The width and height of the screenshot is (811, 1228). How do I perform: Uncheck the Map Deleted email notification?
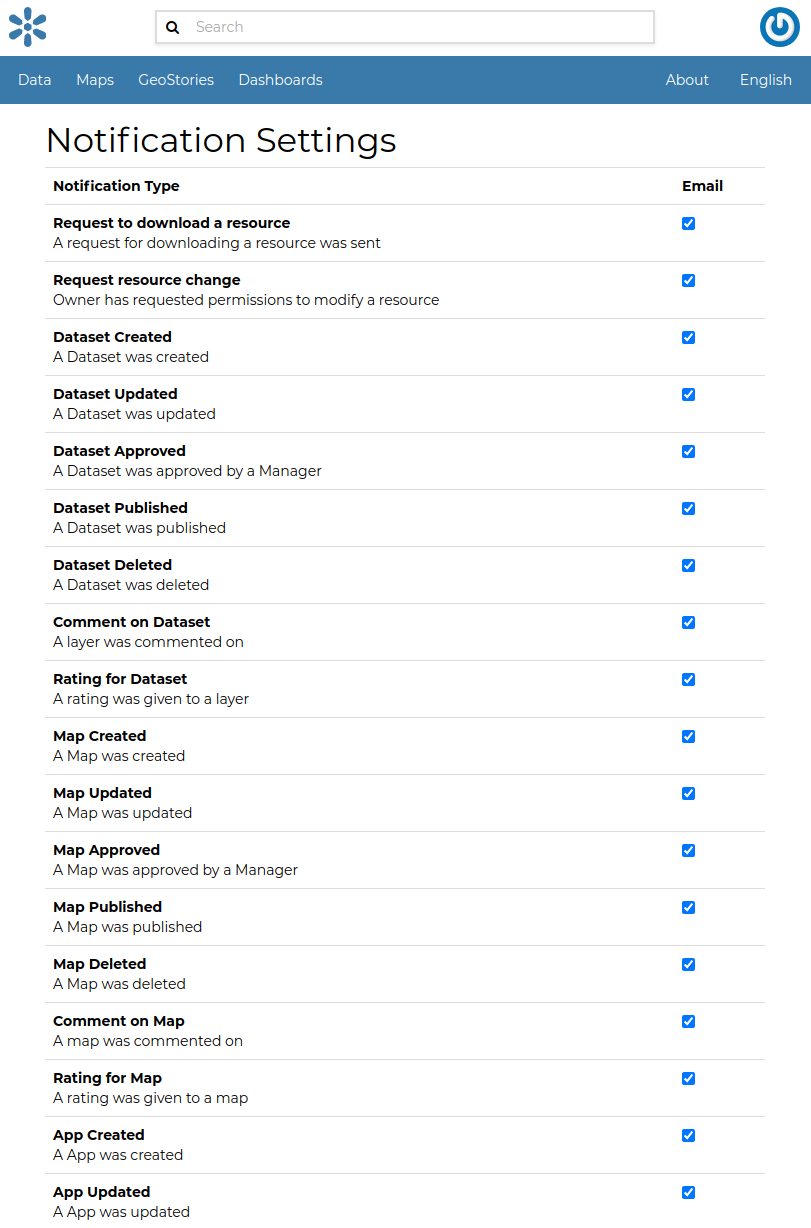coord(688,964)
